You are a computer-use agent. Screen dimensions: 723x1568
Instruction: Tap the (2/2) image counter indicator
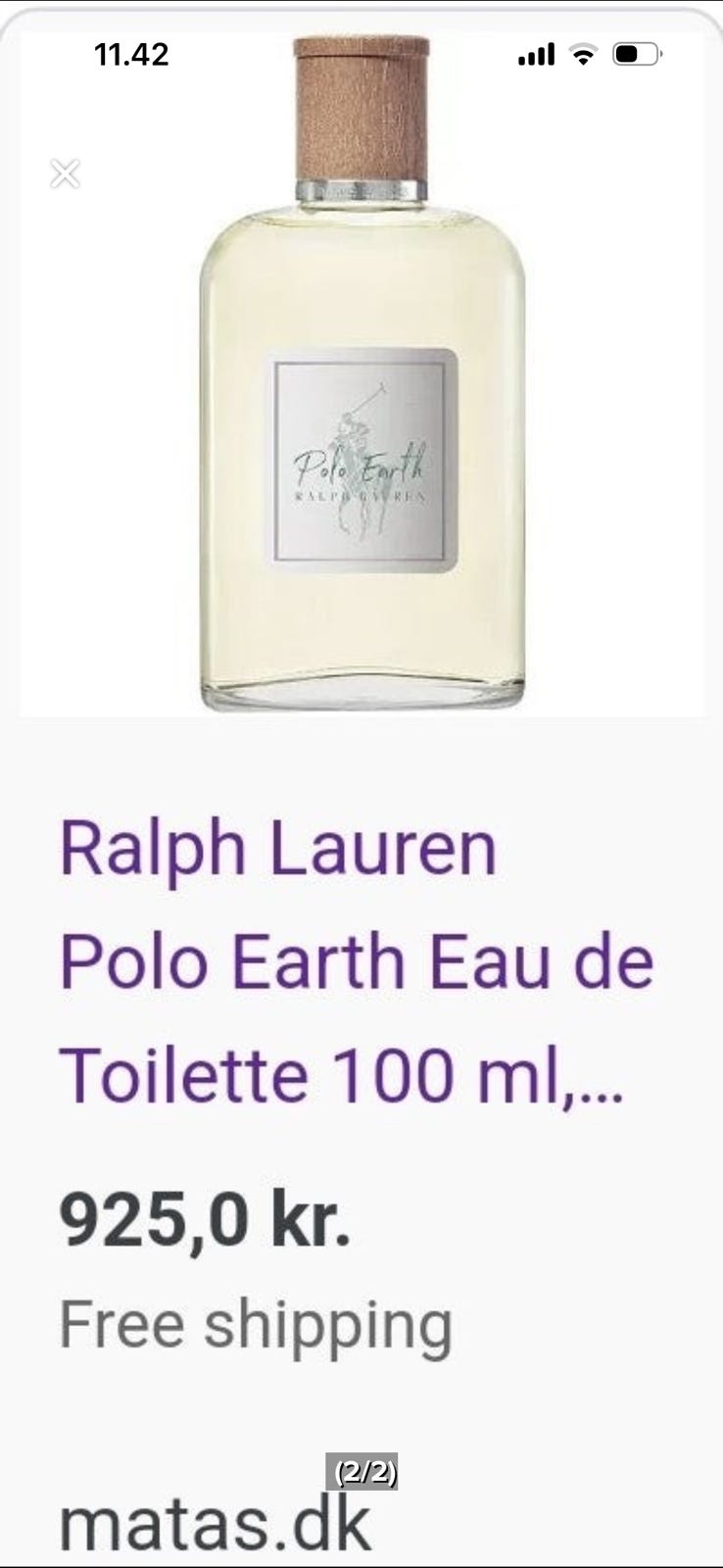pyautogui.click(x=361, y=1472)
